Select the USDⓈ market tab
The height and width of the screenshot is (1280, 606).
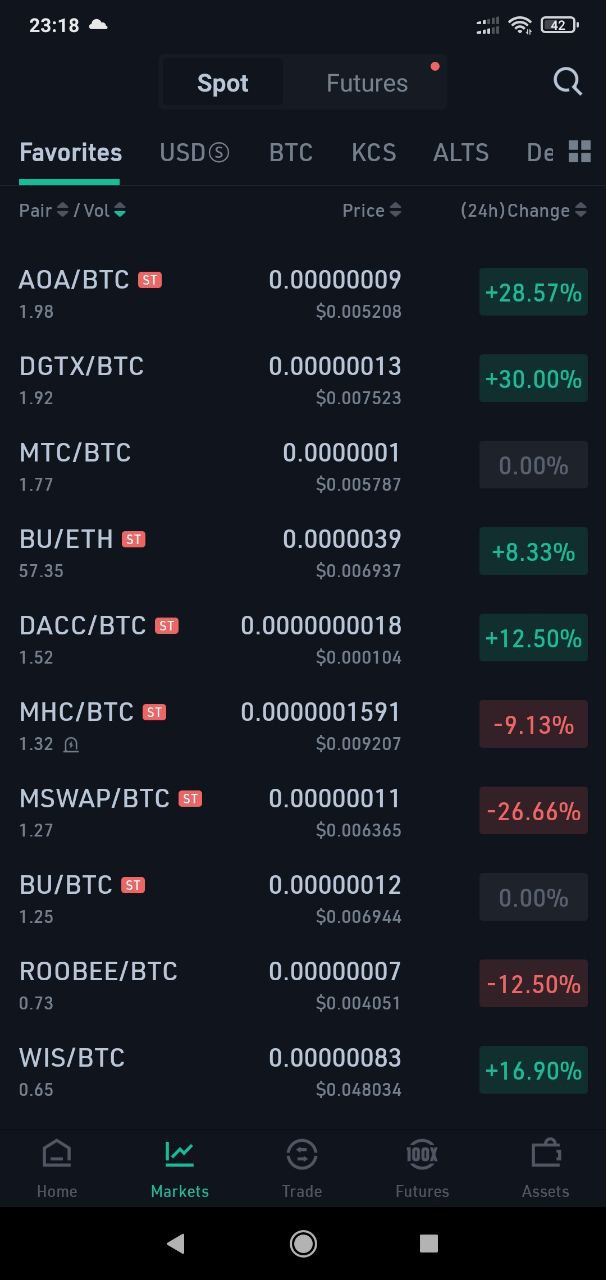tap(194, 152)
